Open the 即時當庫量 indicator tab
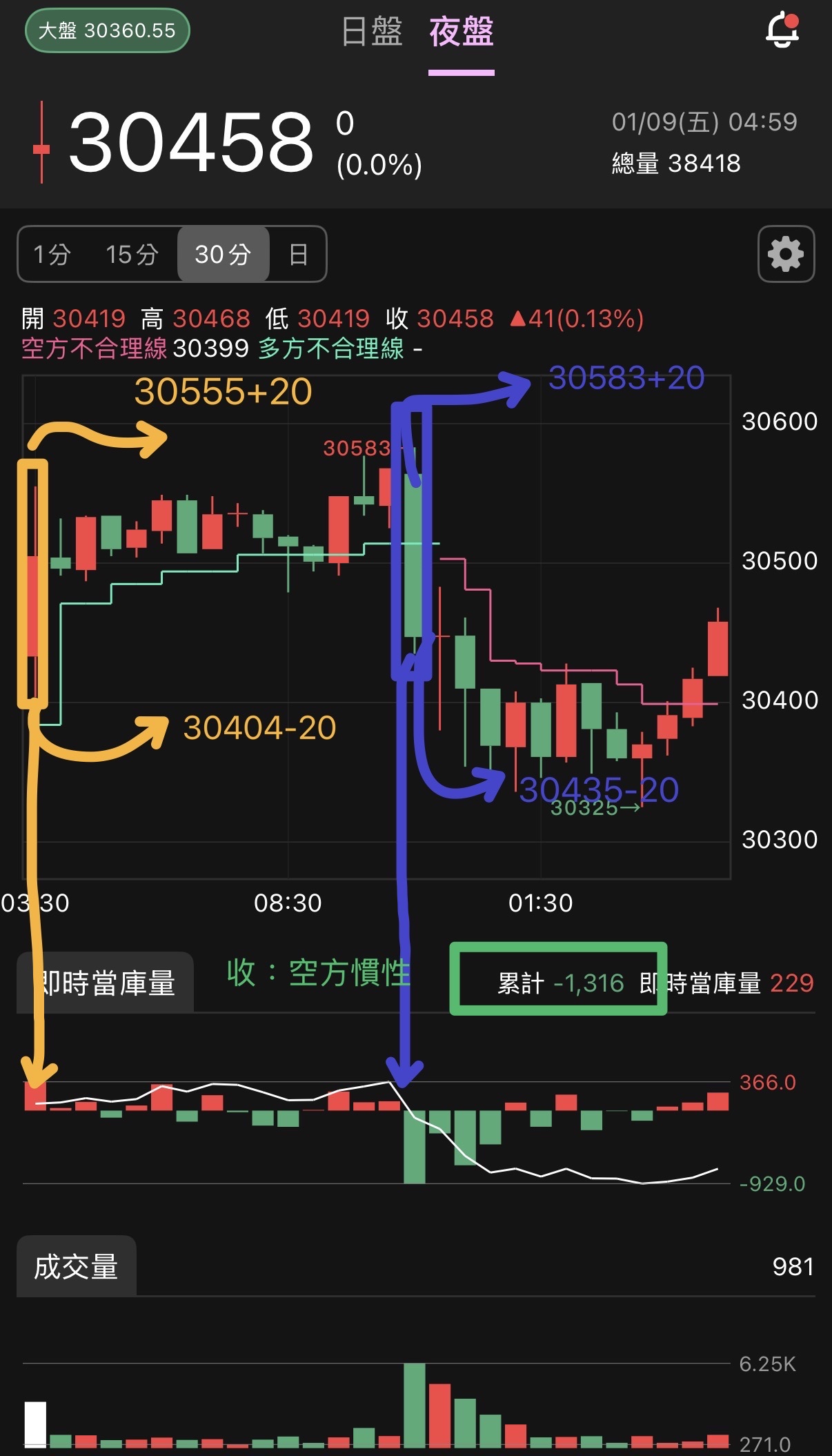The height and width of the screenshot is (1456, 832). pyautogui.click(x=106, y=983)
